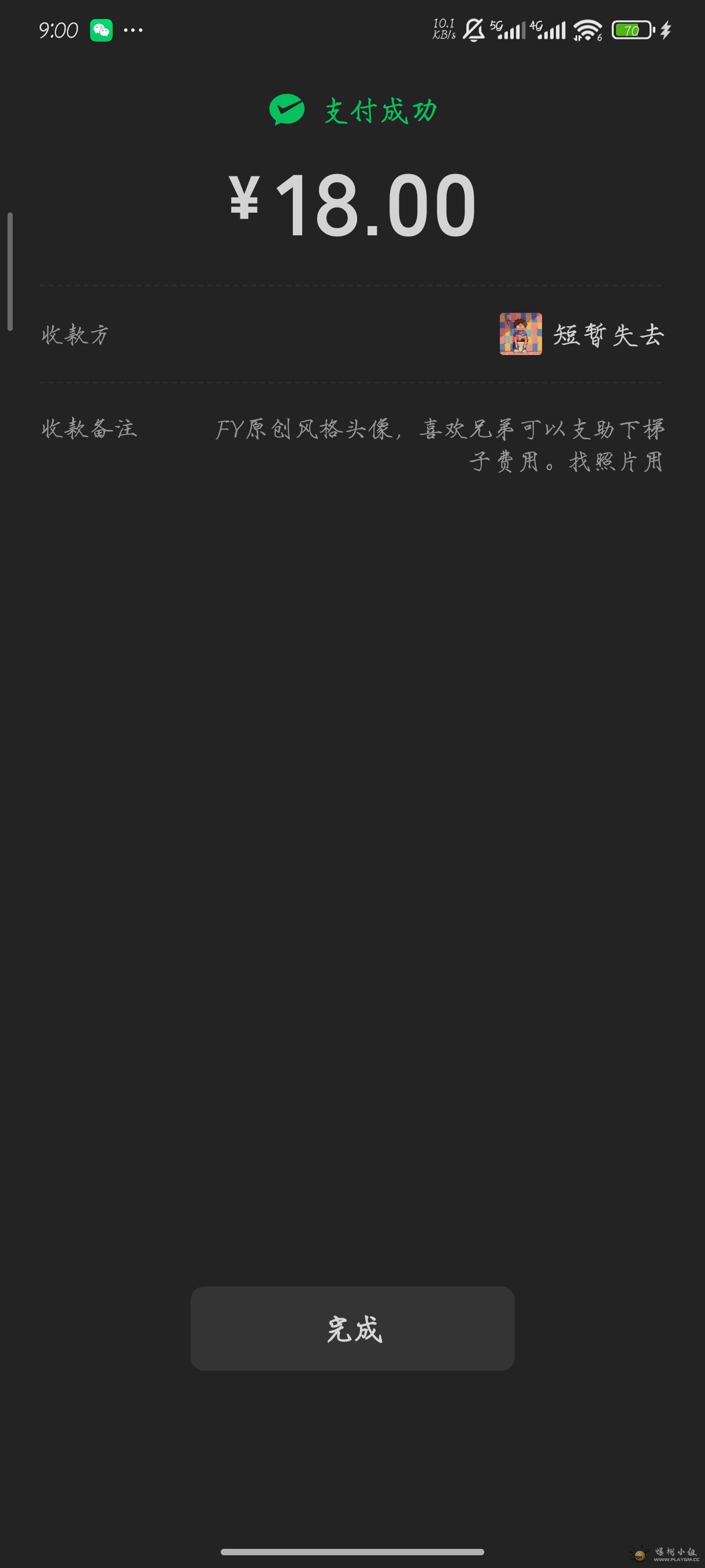Select the recipient name 短暂失去
The height and width of the screenshot is (1568, 705).
tap(608, 336)
